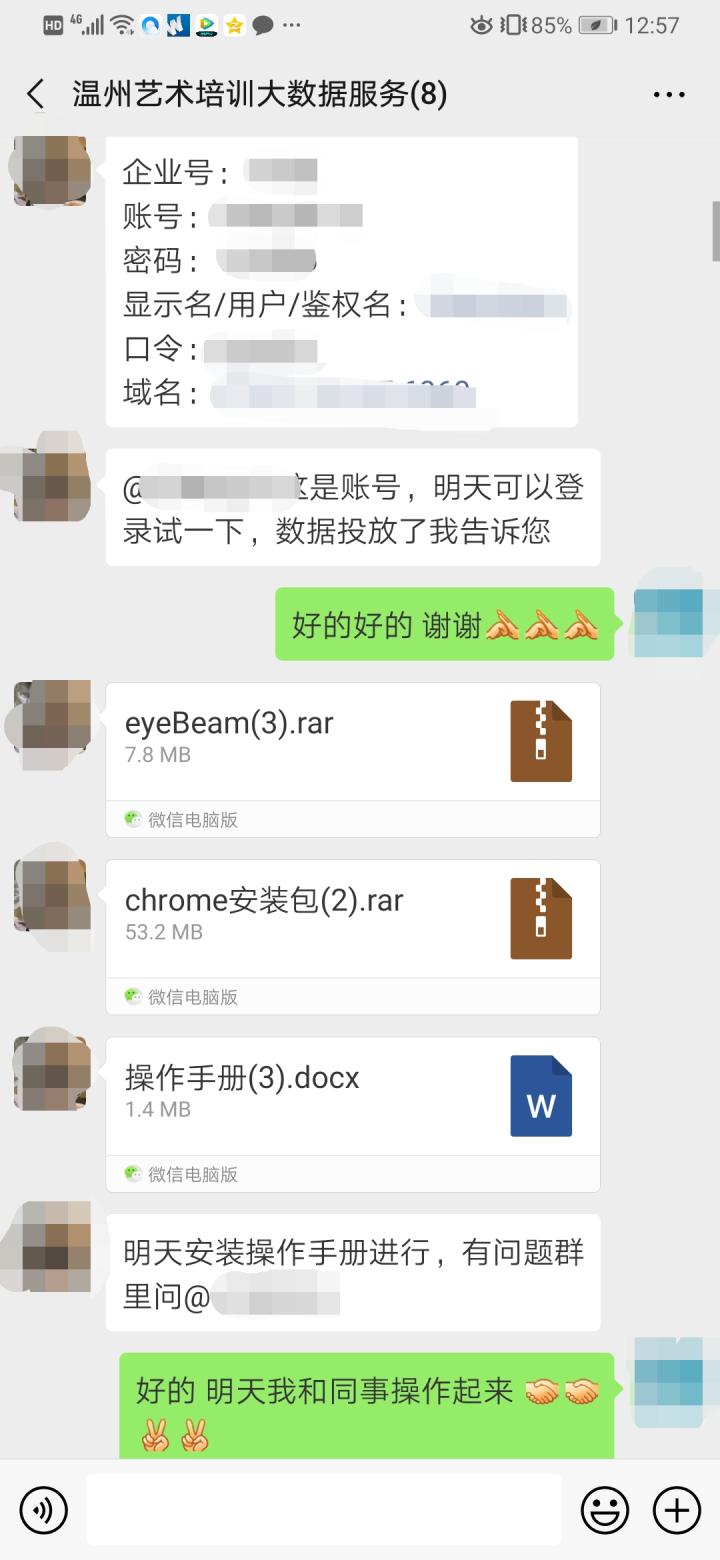Open avatar of the account credentials sender
Viewport: 720px width, 1560px height.
point(50,170)
